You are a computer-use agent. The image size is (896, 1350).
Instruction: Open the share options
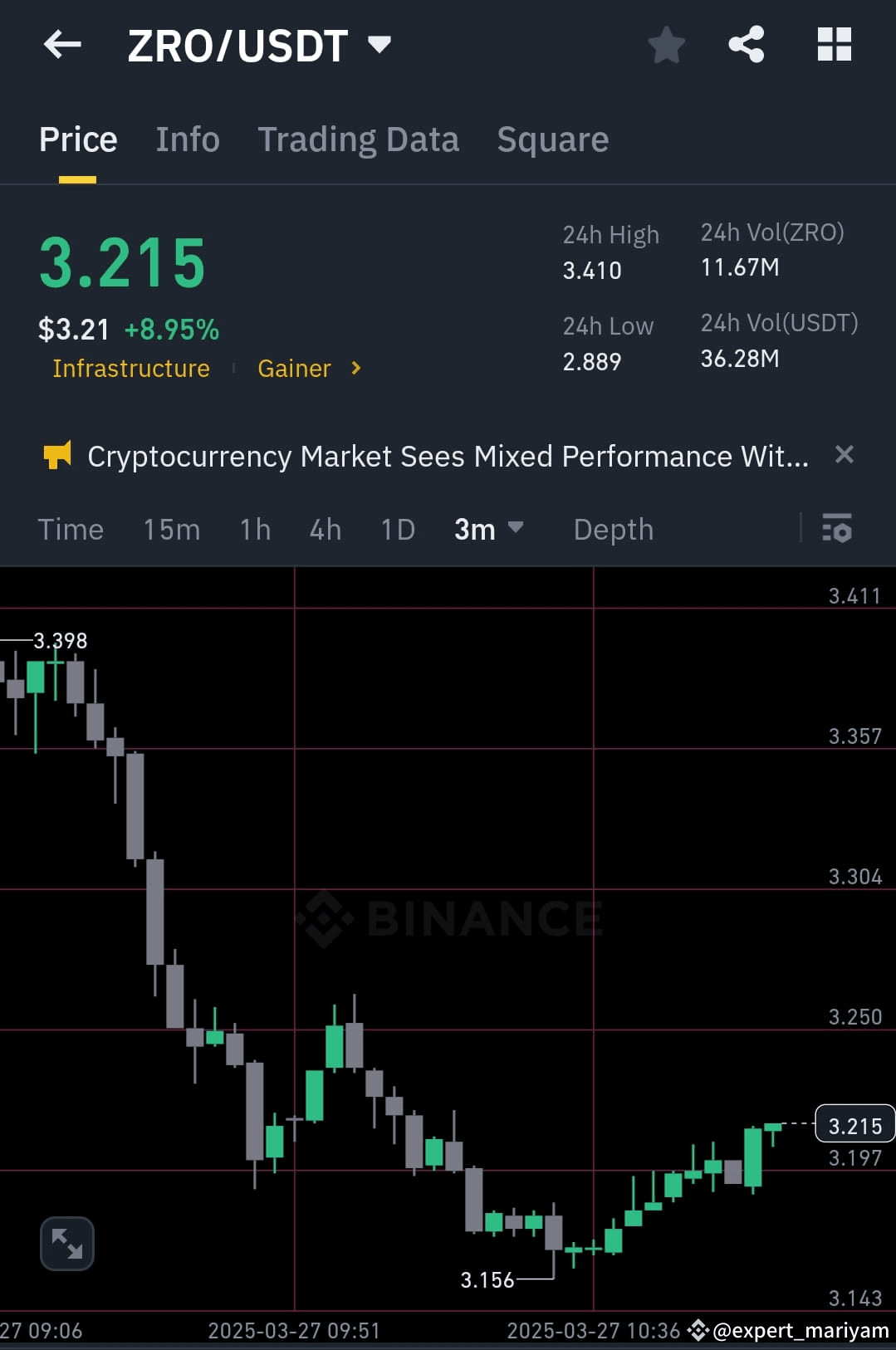point(747,45)
